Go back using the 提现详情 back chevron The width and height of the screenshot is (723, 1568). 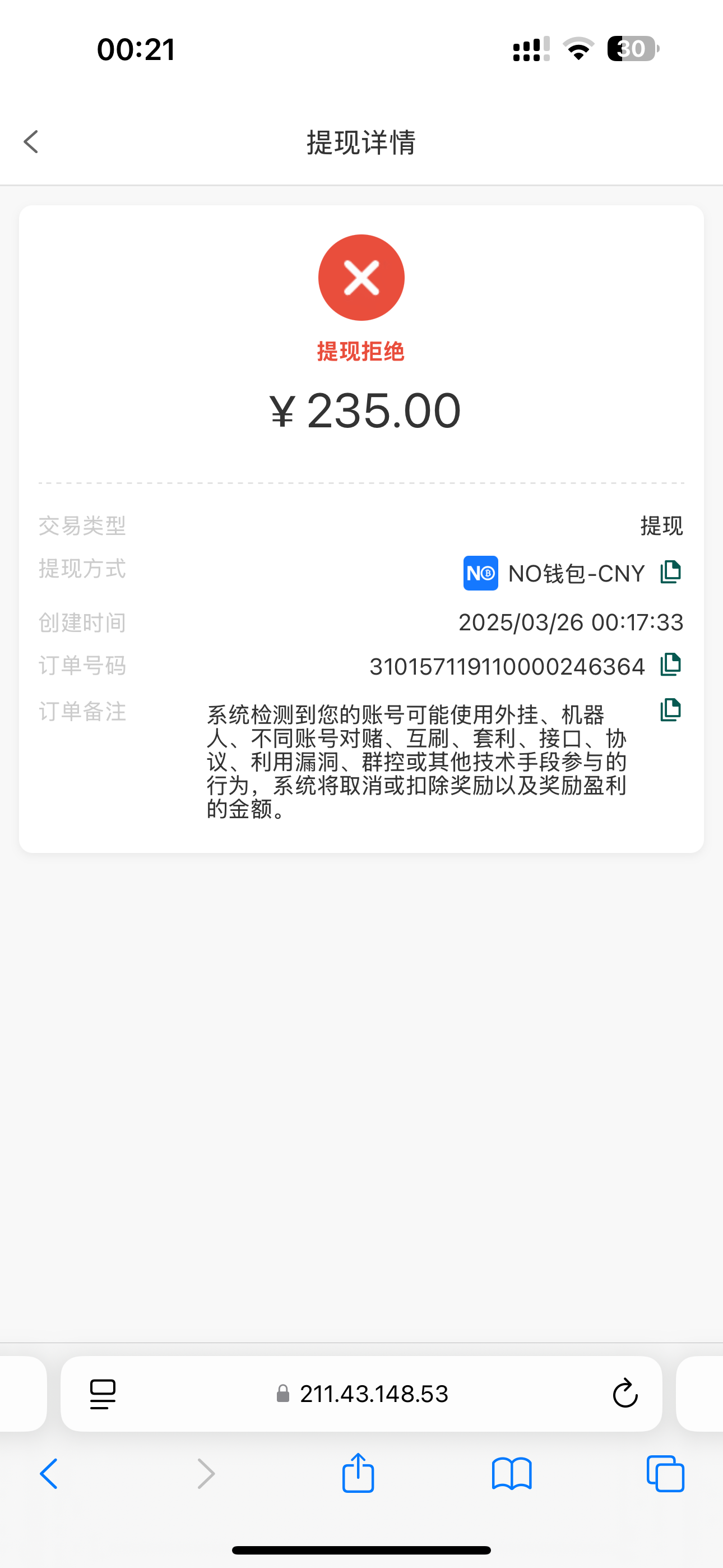click(30, 142)
